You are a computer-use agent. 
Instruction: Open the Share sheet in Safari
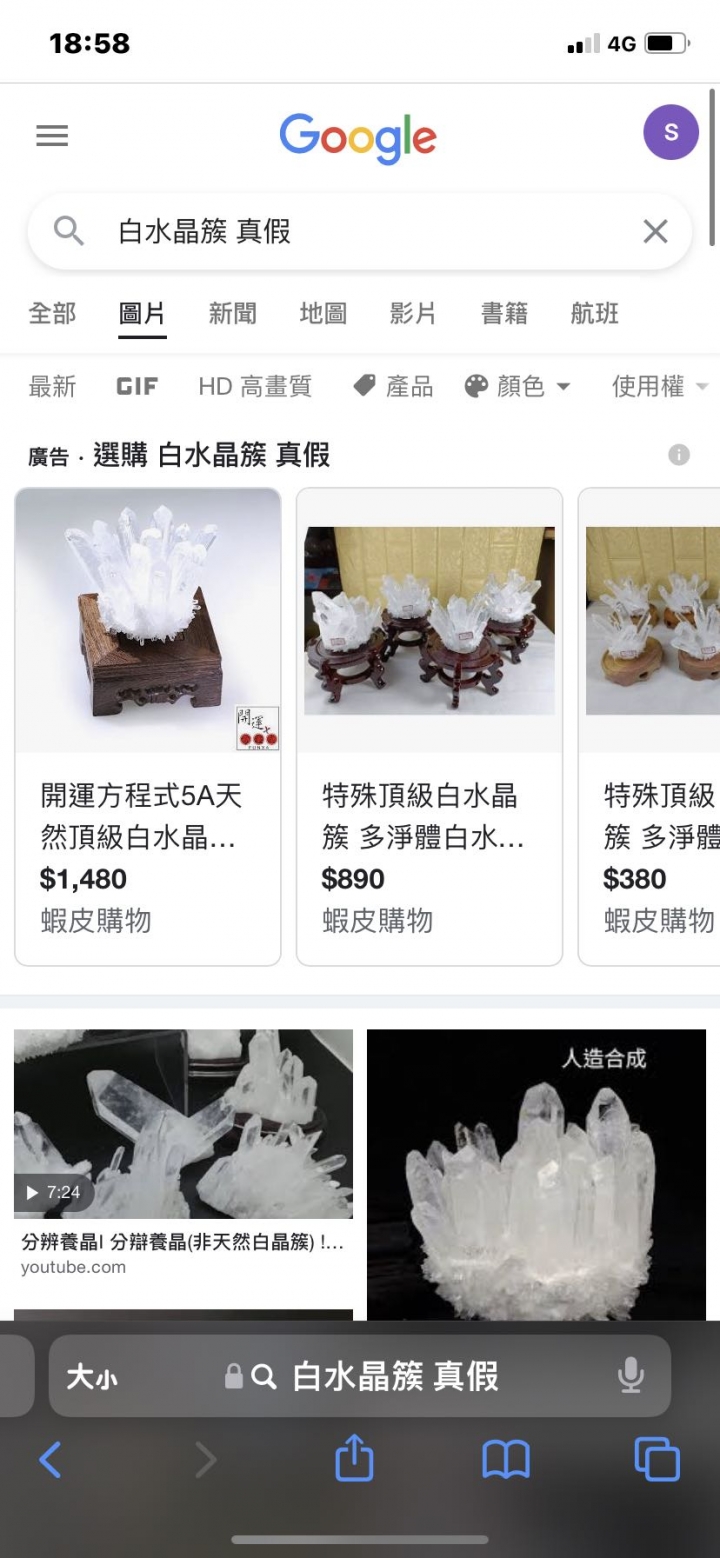coord(354,1459)
